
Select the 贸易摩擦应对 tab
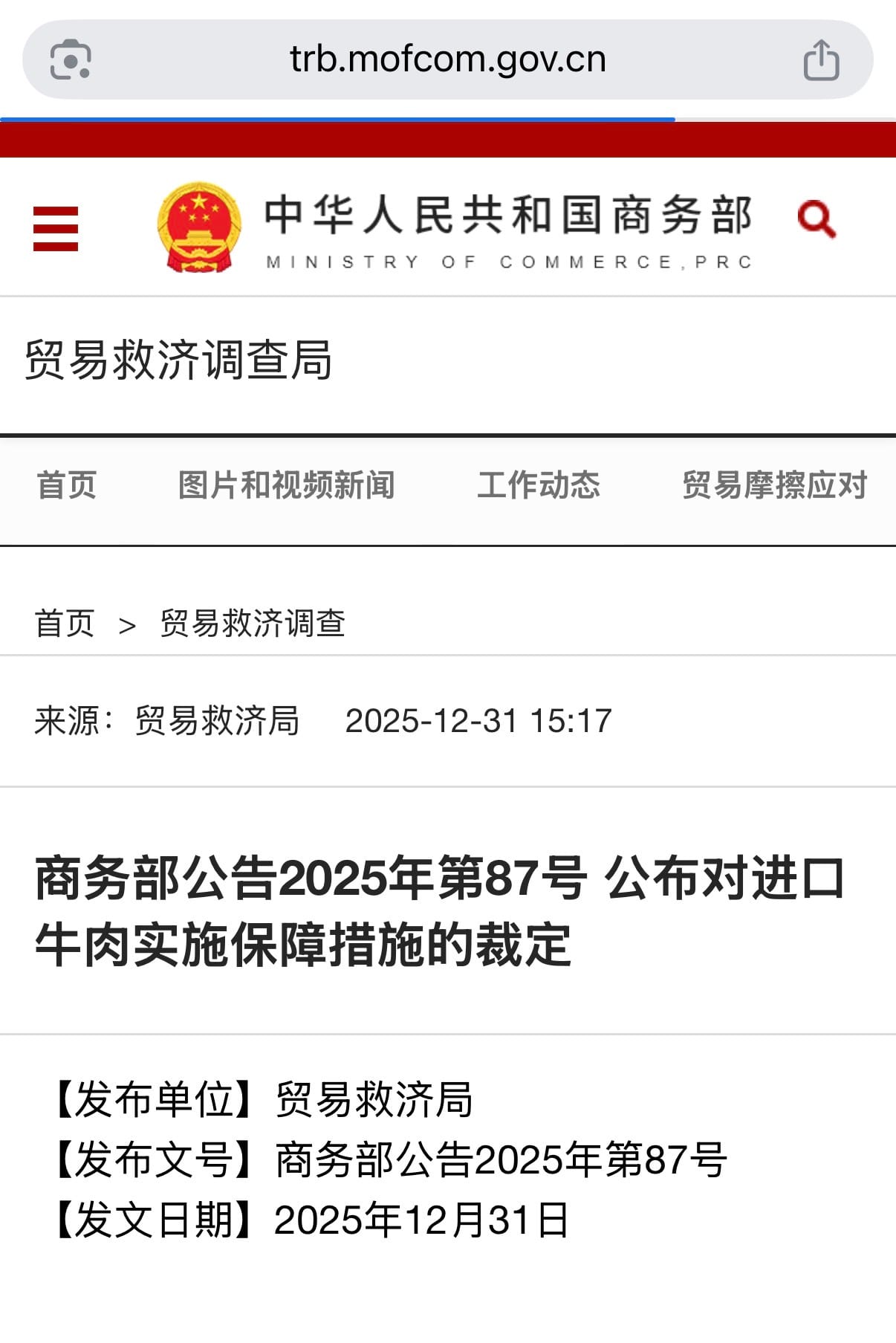pyautogui.click(x=775, y=485)
